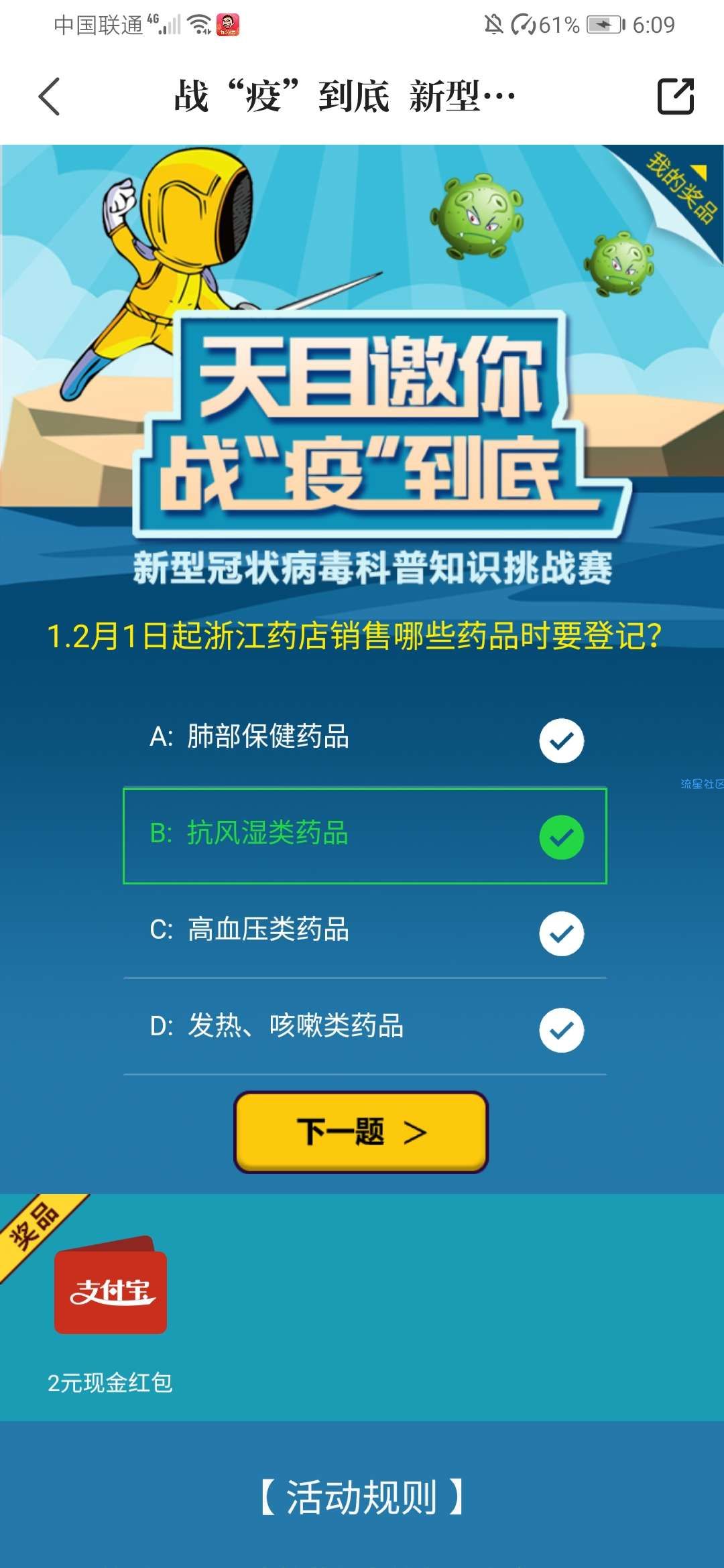Choose answer C: 高血压类药品
724x1568 pixels.
pyautogui.click(x=365, y=932)
